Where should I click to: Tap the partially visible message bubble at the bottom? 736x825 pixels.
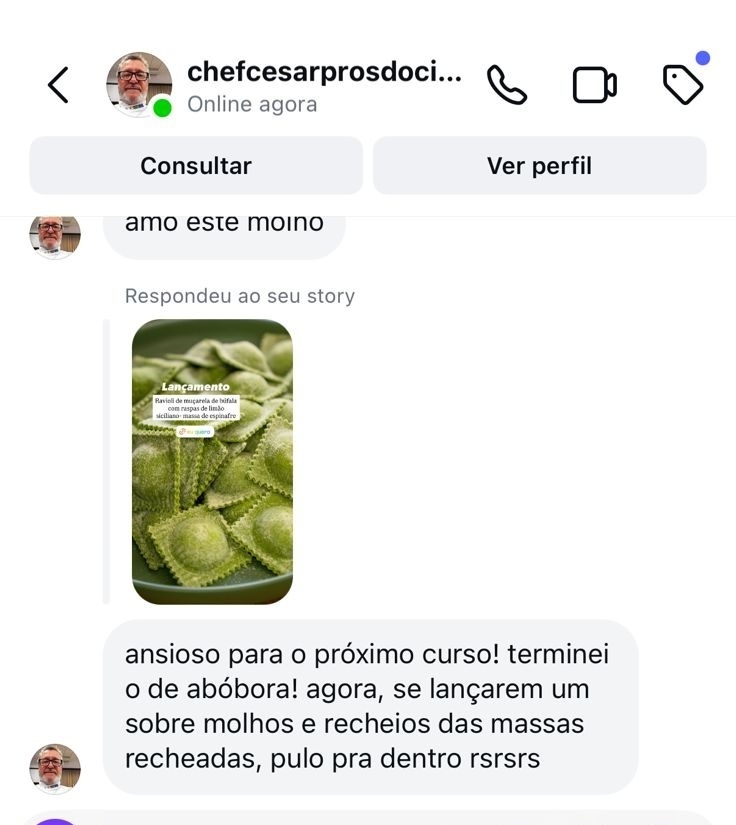[x=400, y=820]
